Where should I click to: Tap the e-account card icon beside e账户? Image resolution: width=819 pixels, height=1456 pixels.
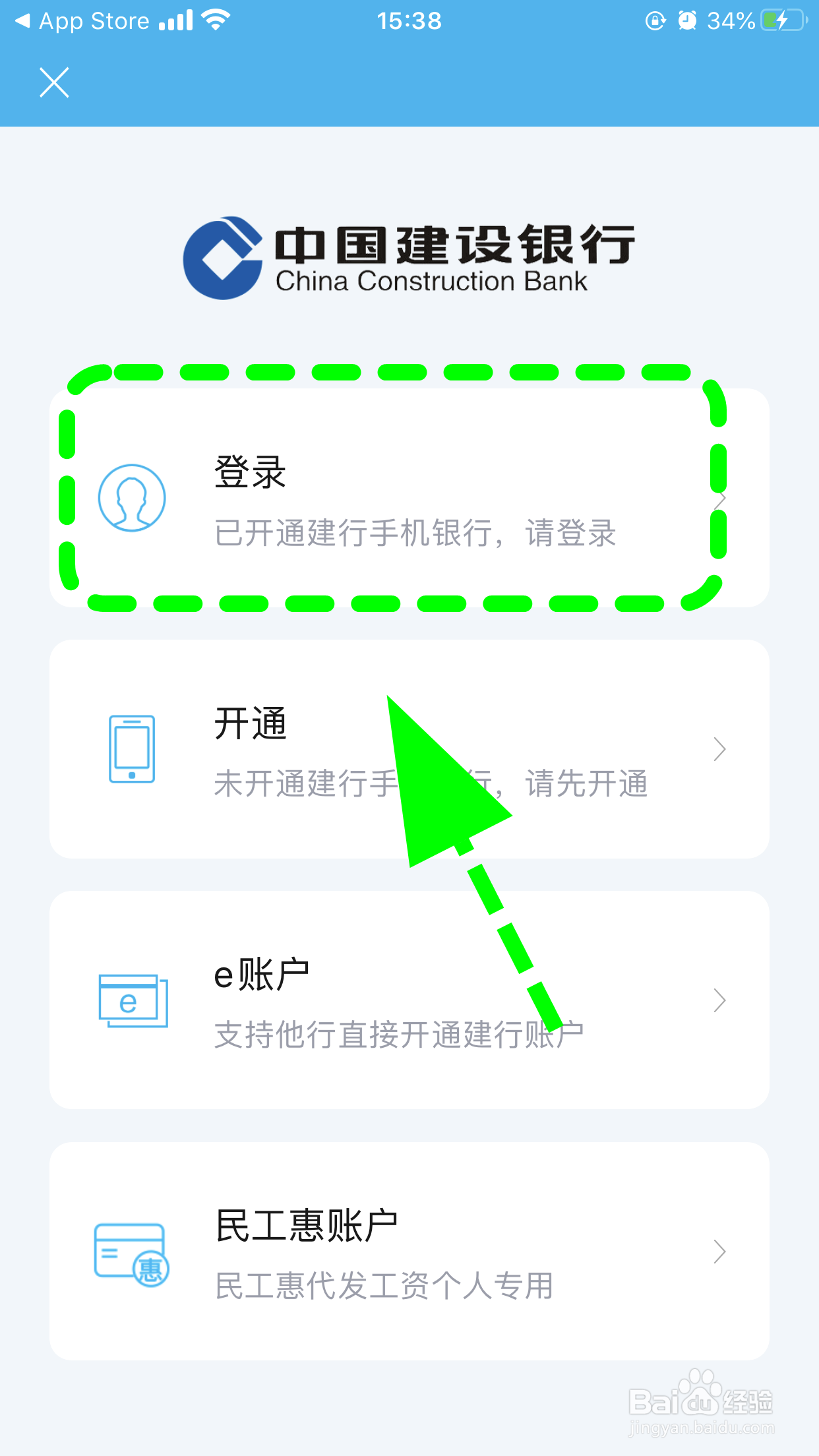pyautogui.click(x=131, y=1001)
